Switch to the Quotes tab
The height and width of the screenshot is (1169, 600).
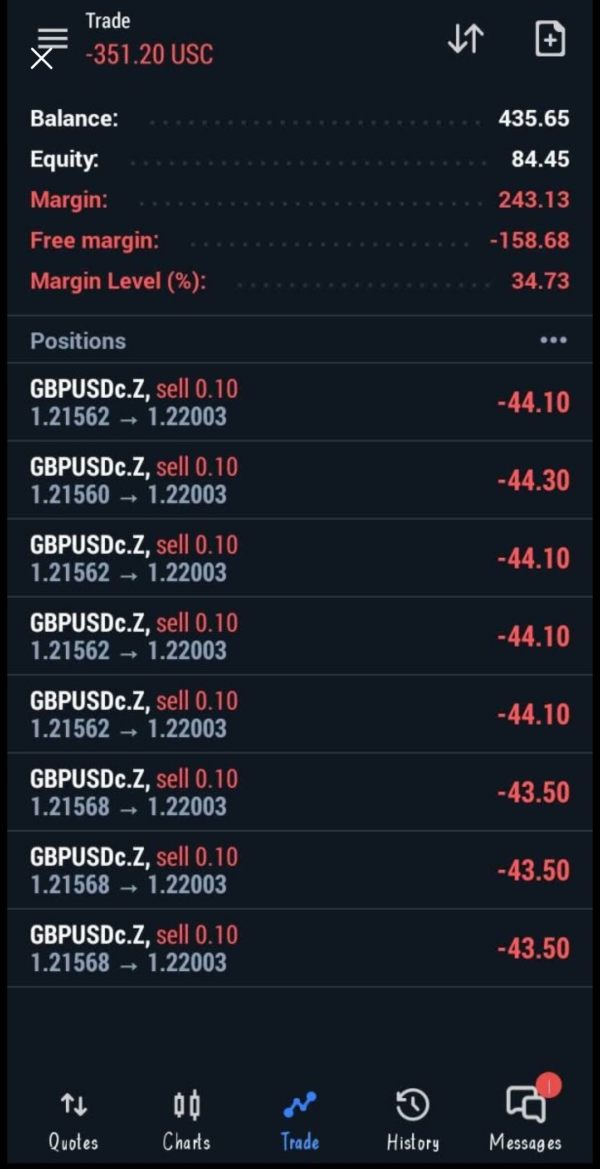point(73,1120)
